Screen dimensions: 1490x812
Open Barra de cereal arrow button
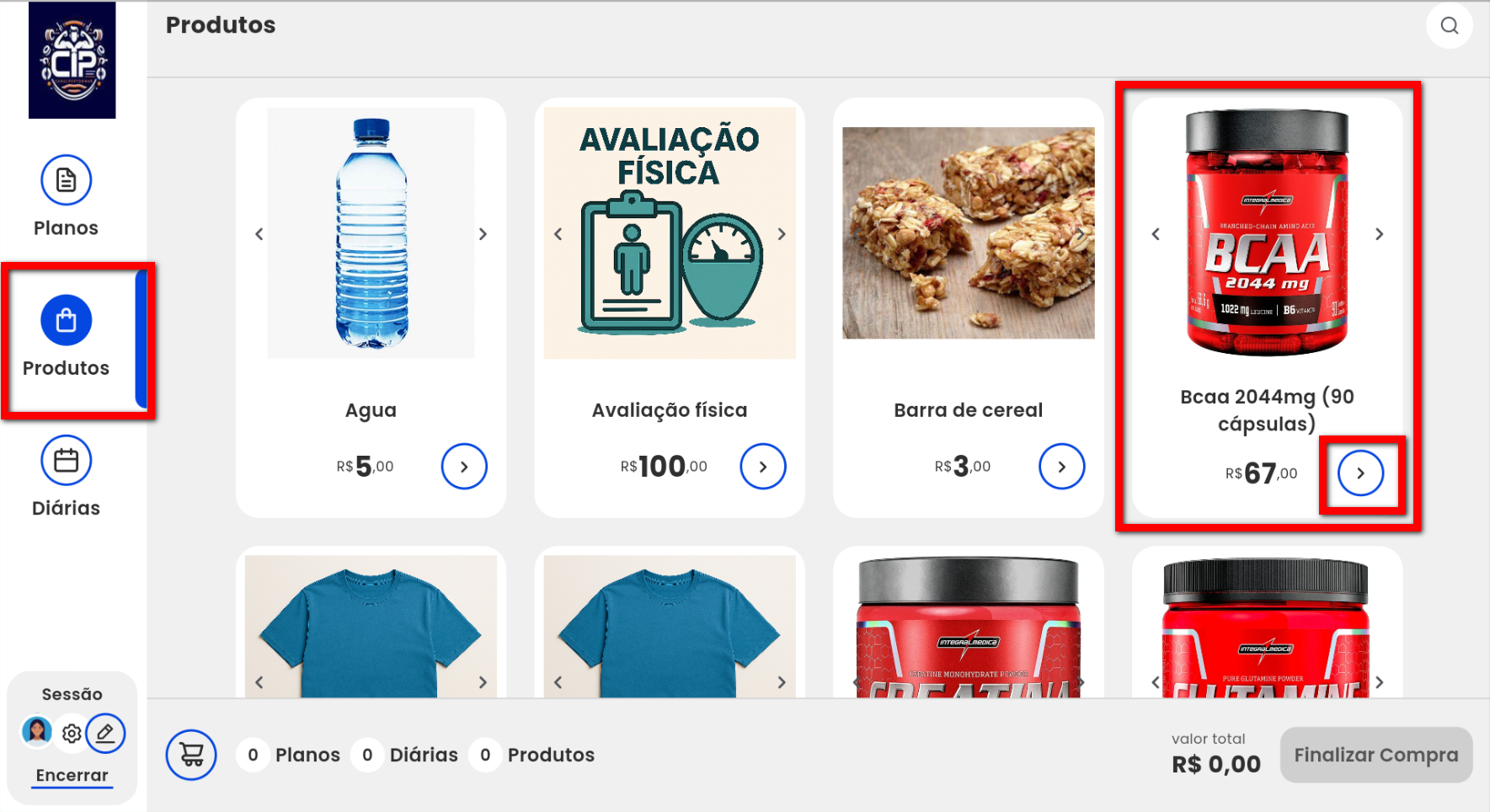click(x=1061, y=467)
